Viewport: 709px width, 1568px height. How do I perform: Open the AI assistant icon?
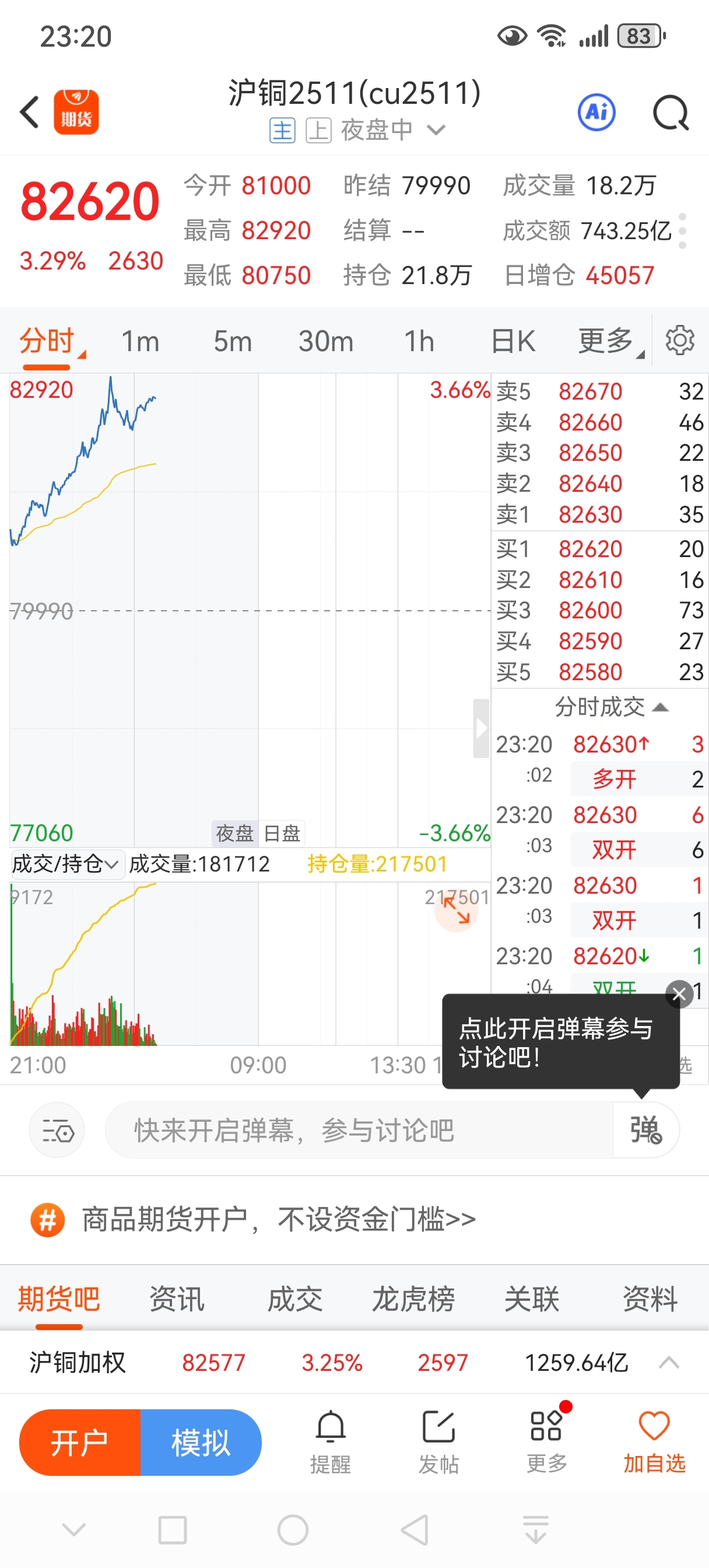596,113
